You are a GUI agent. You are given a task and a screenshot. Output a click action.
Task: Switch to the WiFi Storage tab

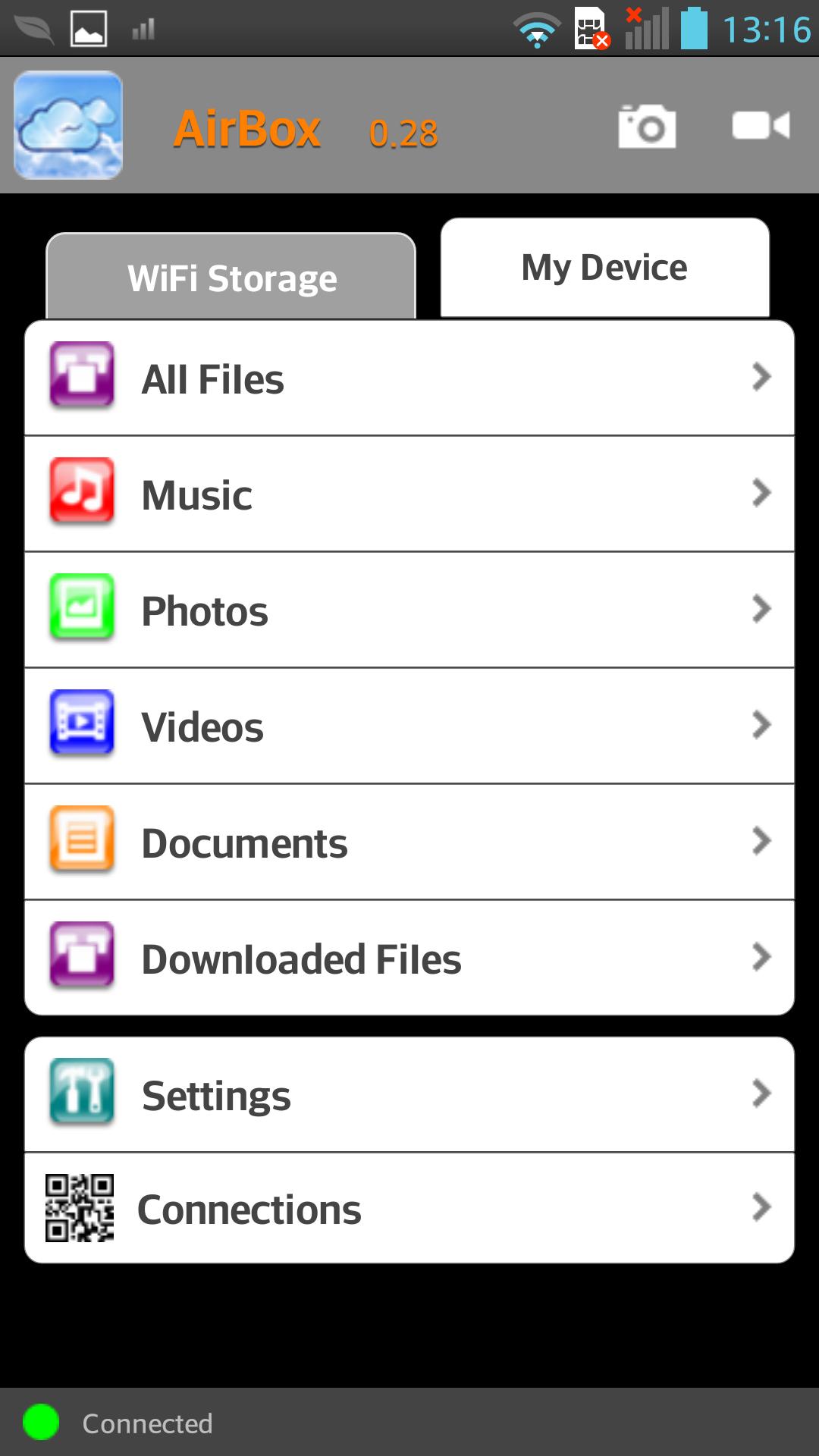pos(231,278)
